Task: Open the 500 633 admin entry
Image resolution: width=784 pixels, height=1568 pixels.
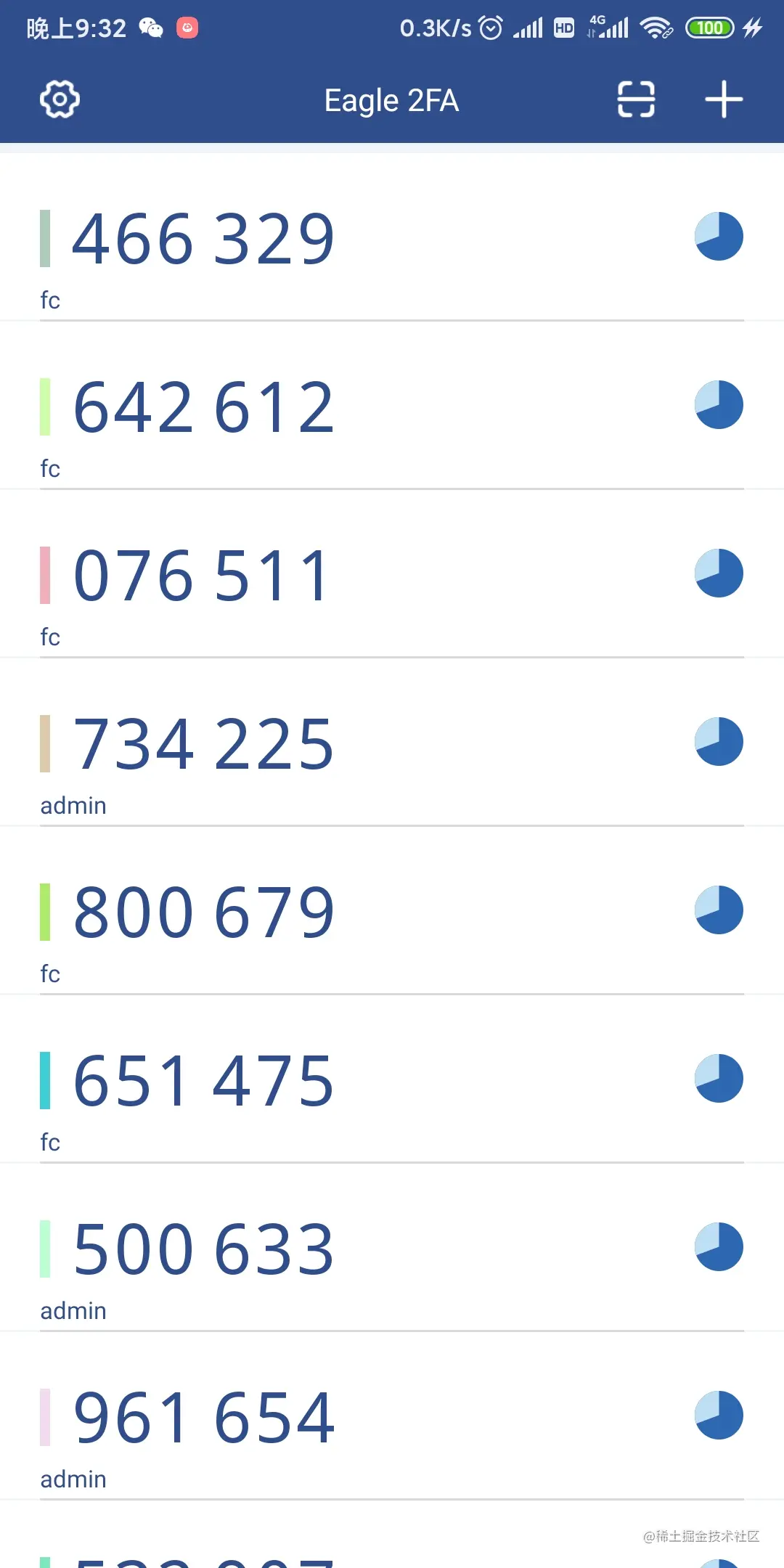Action: point(203,1250)
